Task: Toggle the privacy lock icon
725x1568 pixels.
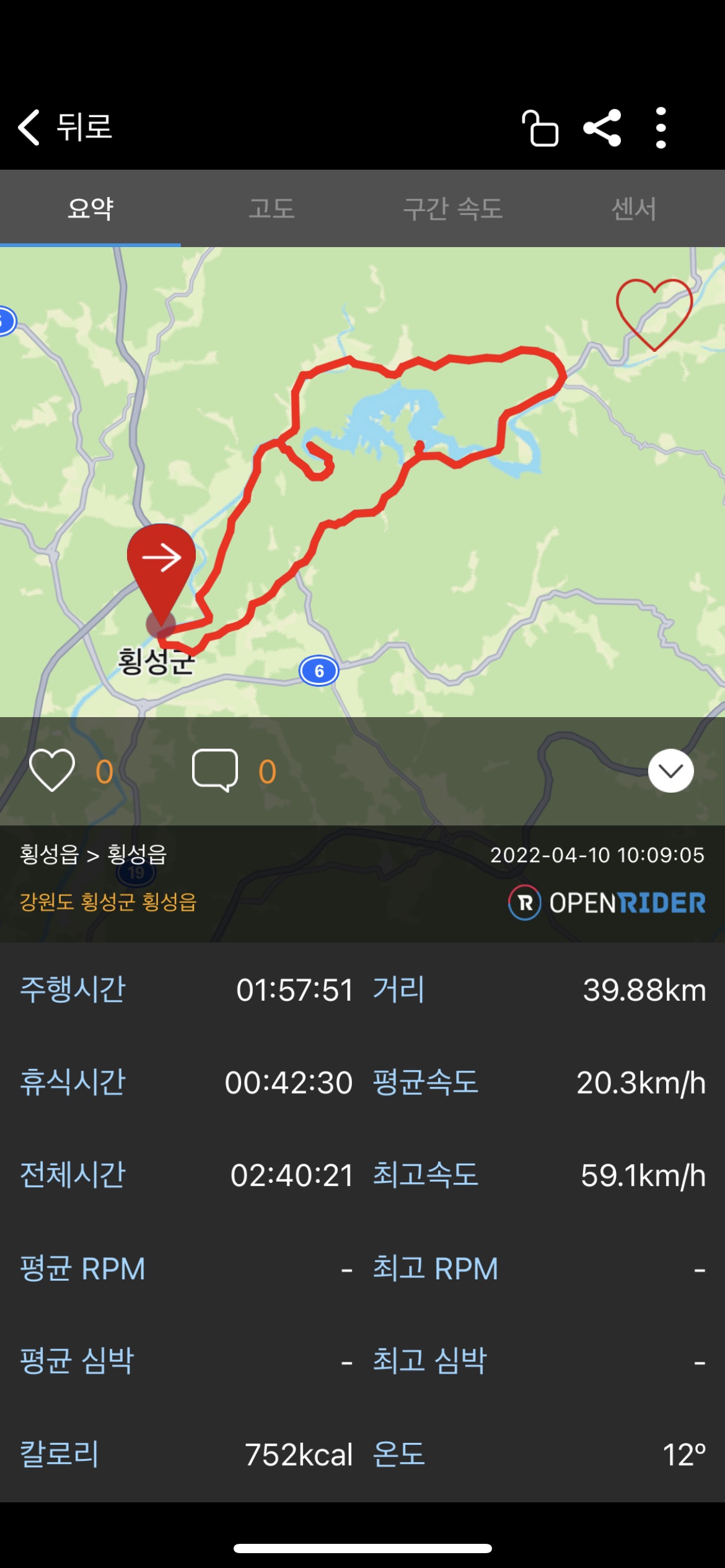Action: (x=540, y=128)
